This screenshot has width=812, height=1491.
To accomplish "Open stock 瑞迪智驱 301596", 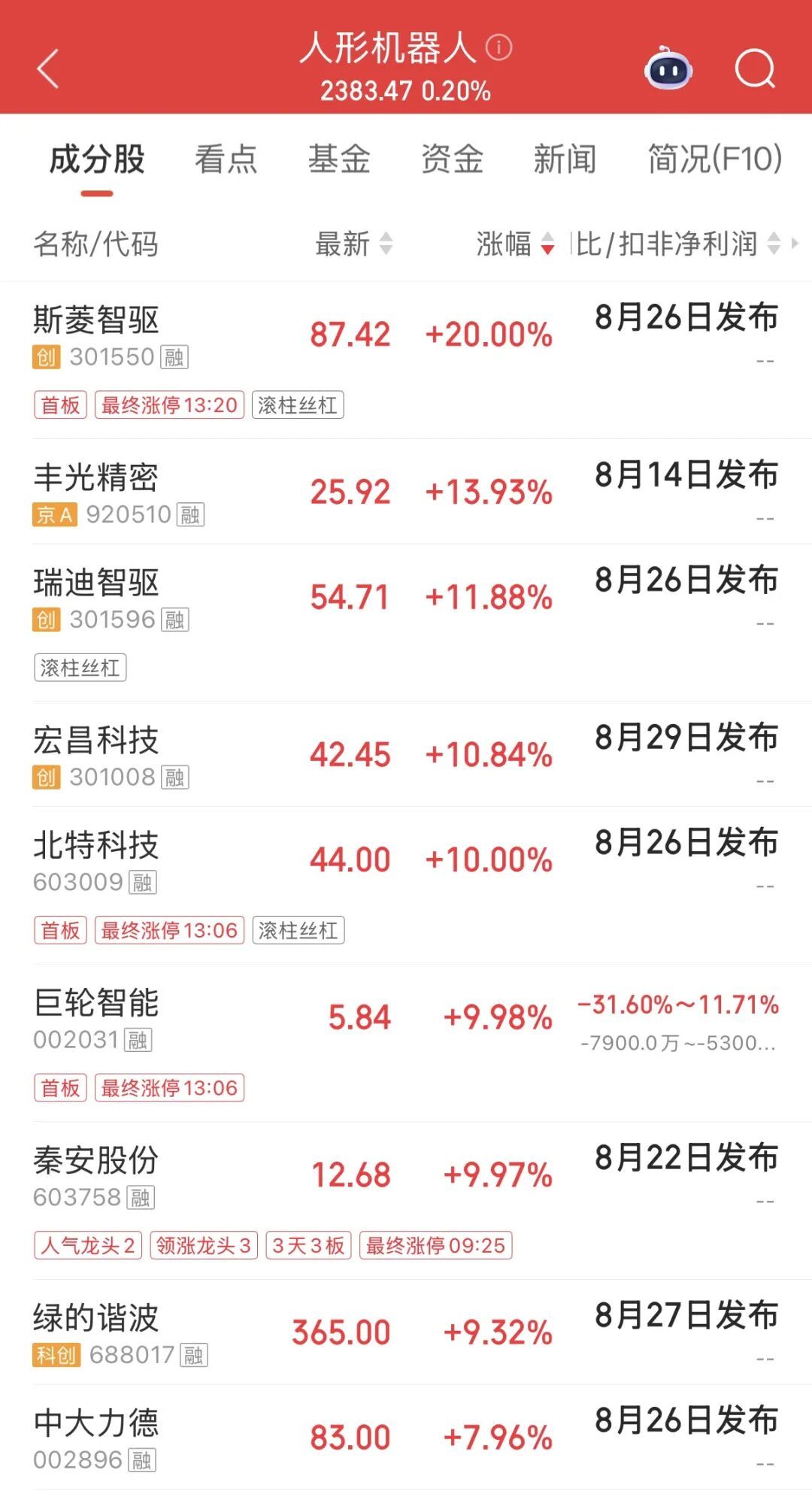I will [x=406, y=623].
